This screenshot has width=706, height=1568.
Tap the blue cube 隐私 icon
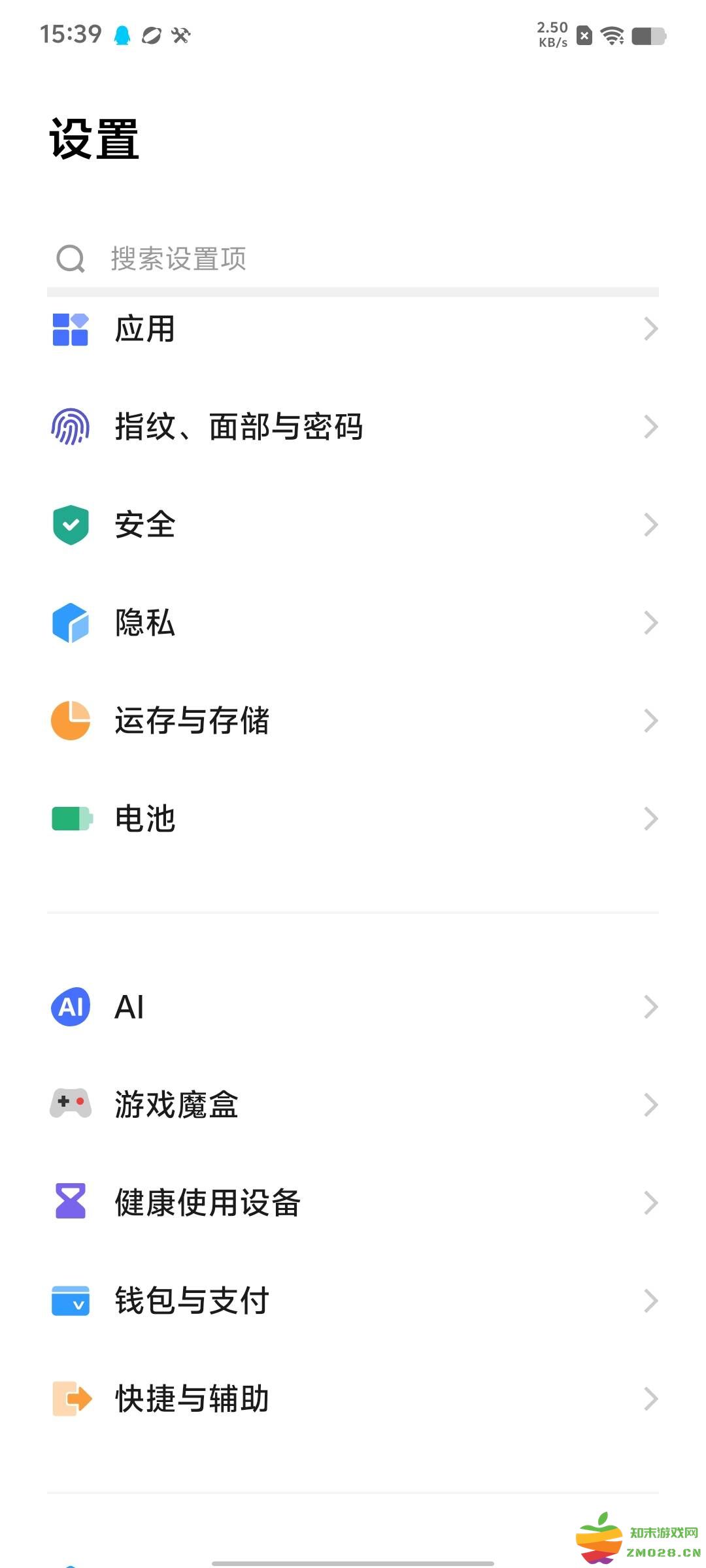point(70,623)
